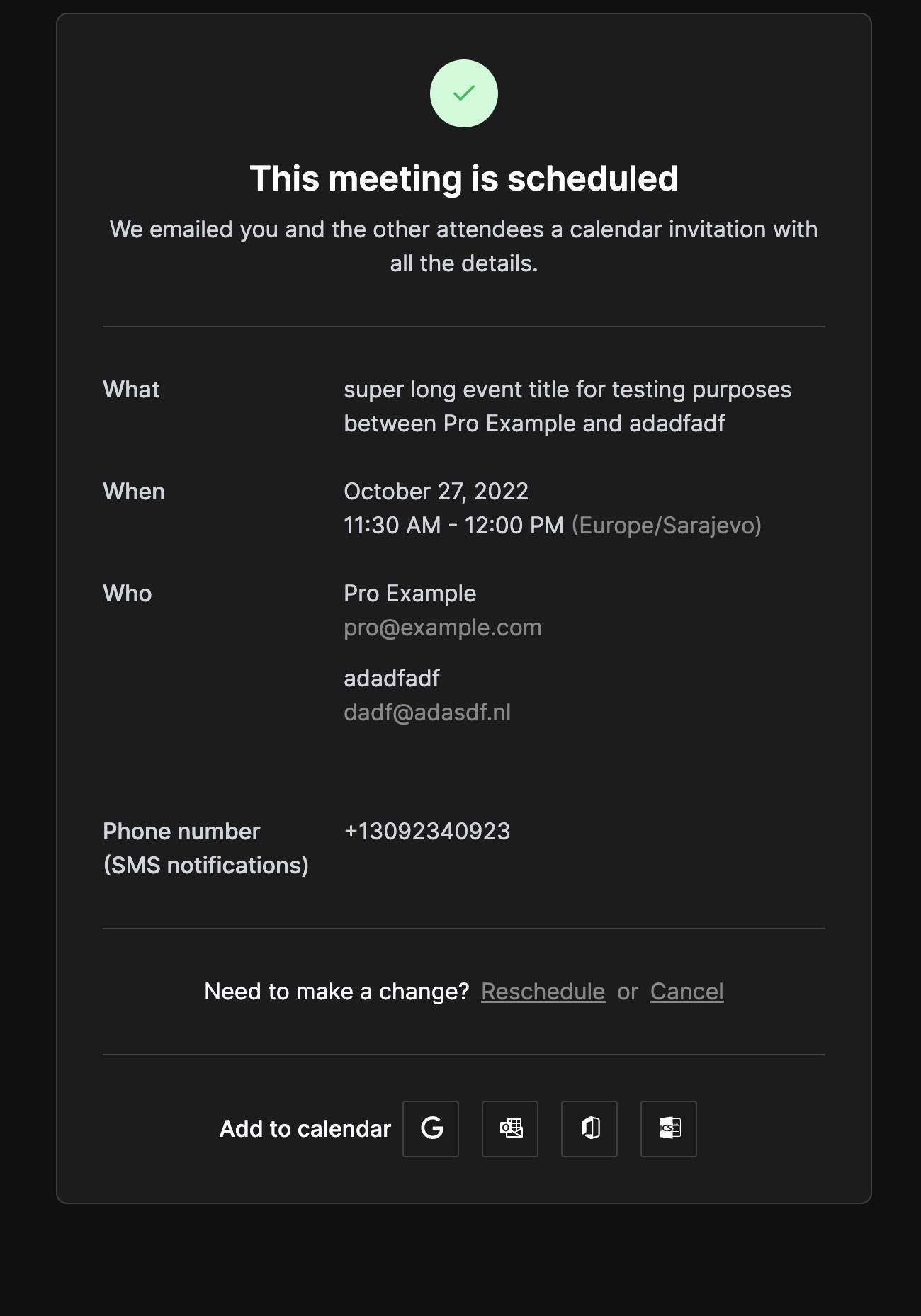This screenshot has width=921, height=1316.
Task: Cancel this scheduled meeting
Action: 686,992
